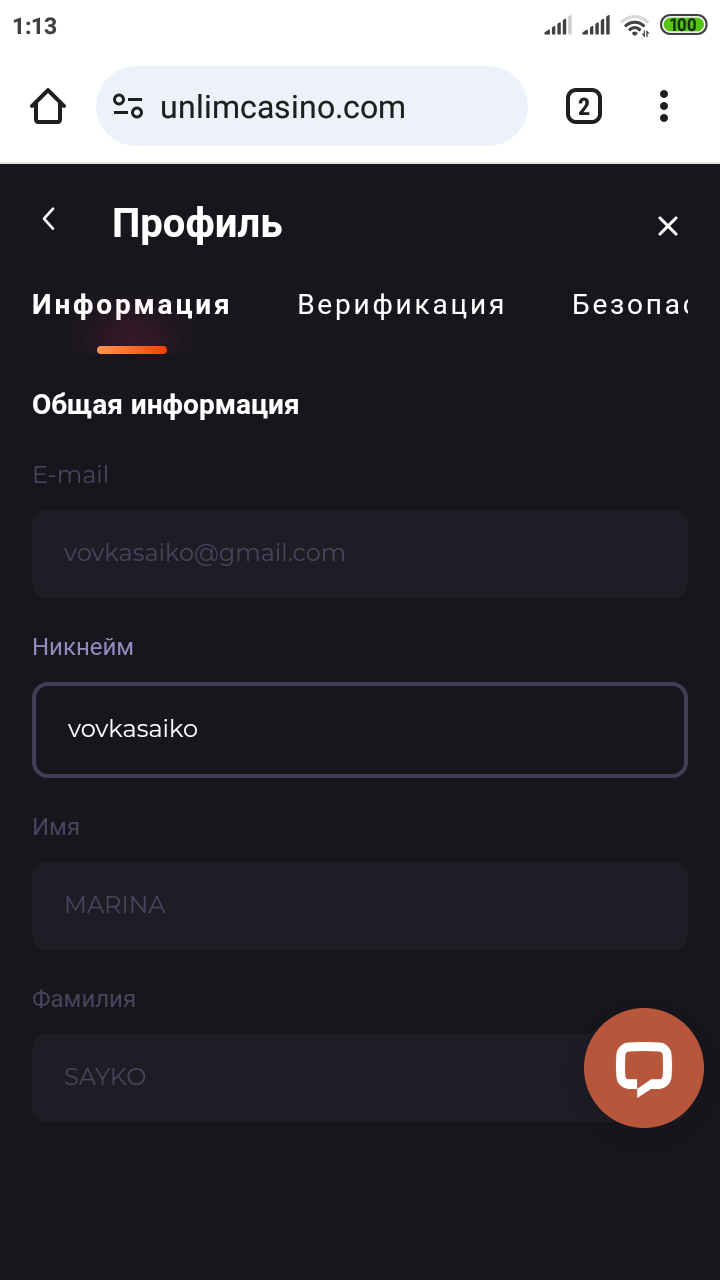Tap the browser address bar

pos(330,107)
